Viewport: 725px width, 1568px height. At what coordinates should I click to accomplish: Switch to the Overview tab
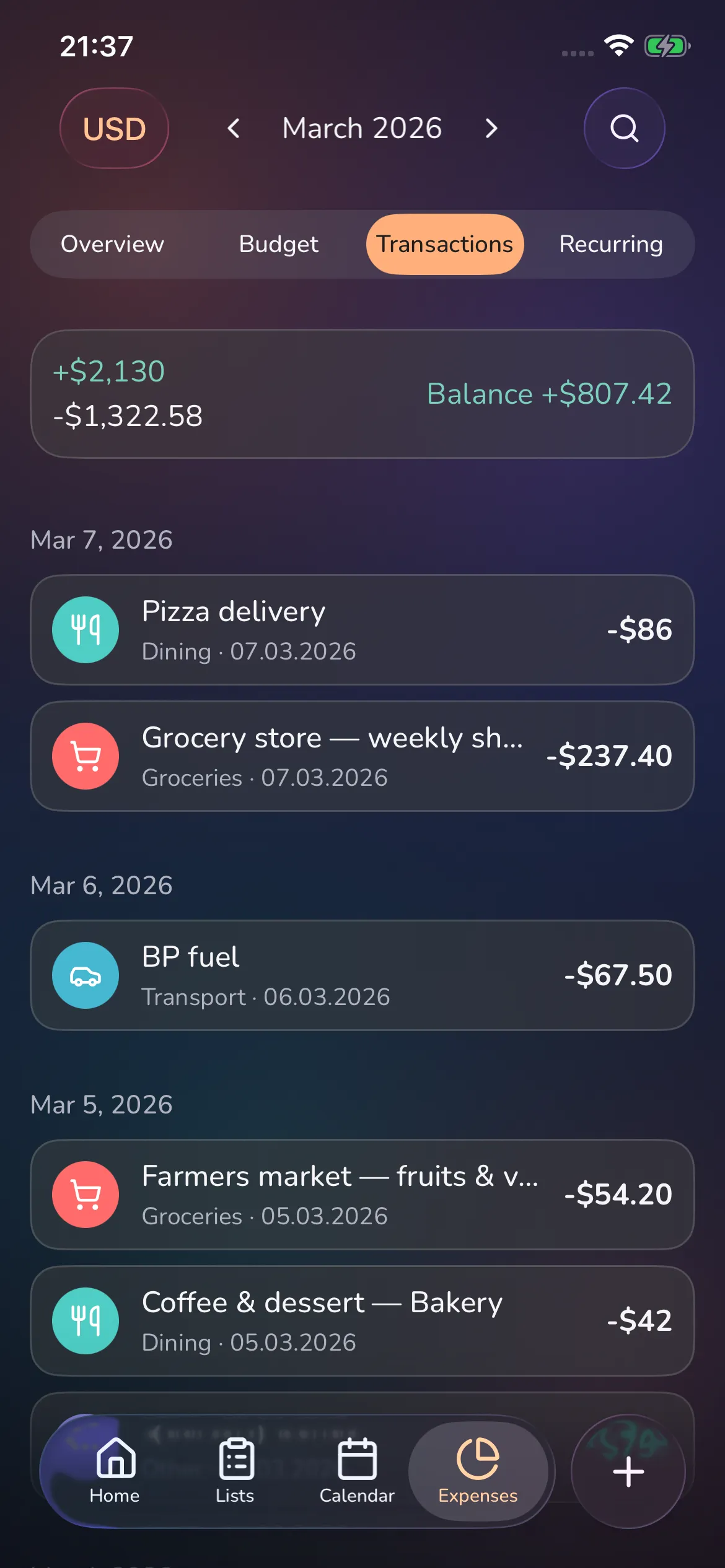[x=112, y=244]
